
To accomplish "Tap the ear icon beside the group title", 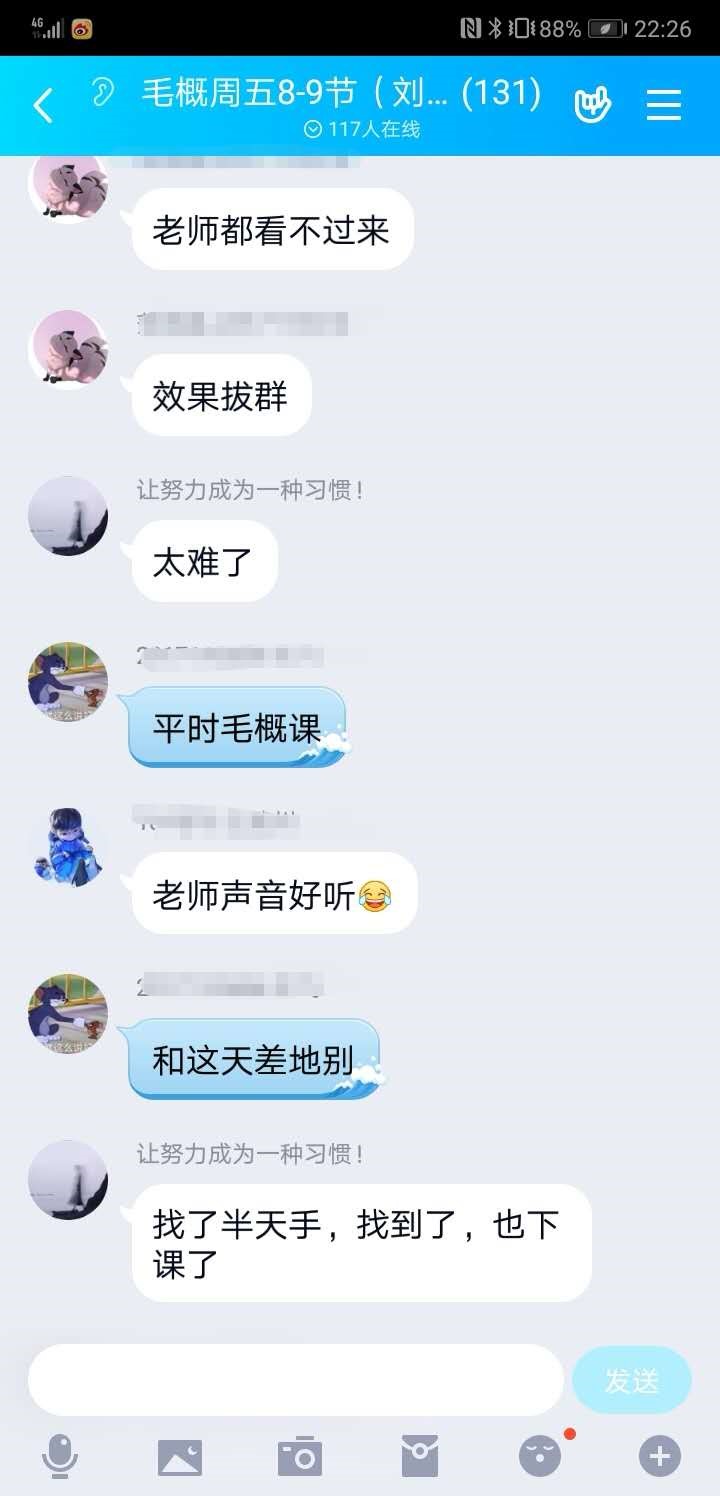I will [102, 94].
